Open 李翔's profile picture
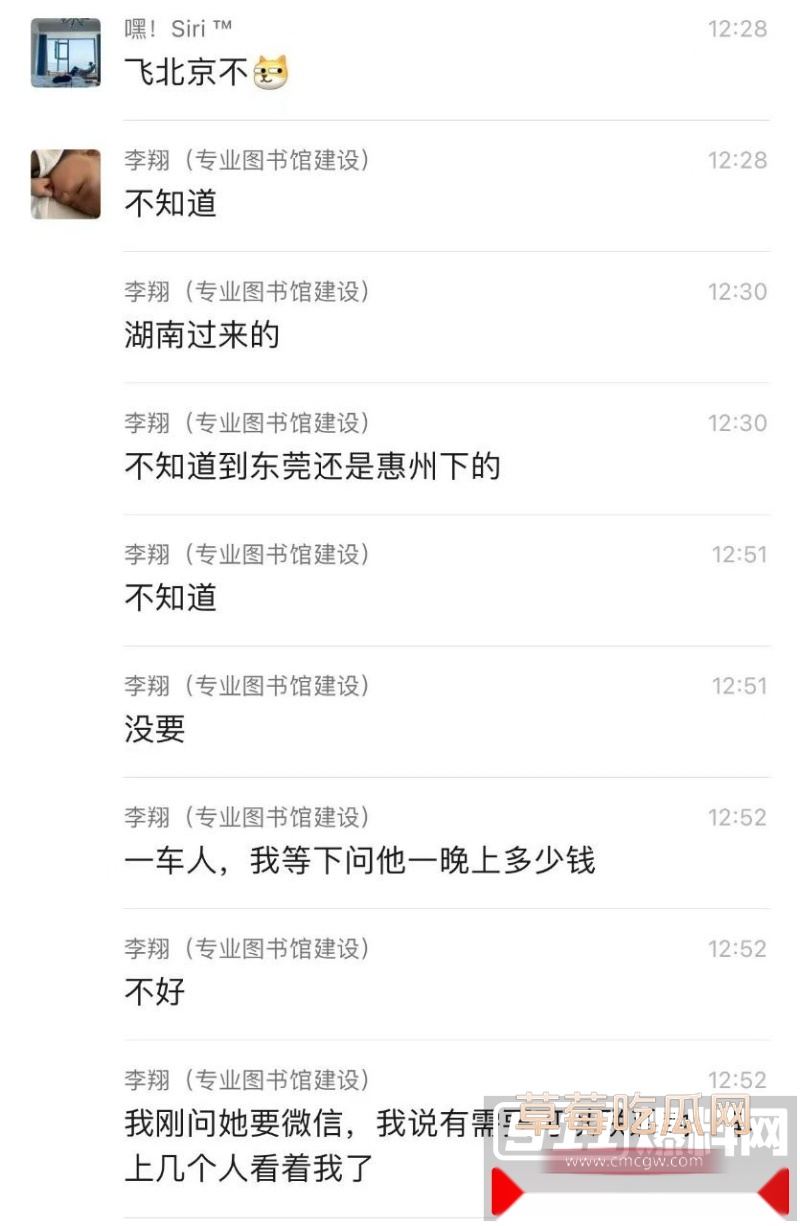This screenshot has height=1226, width=800. click(x=65, y=182)
